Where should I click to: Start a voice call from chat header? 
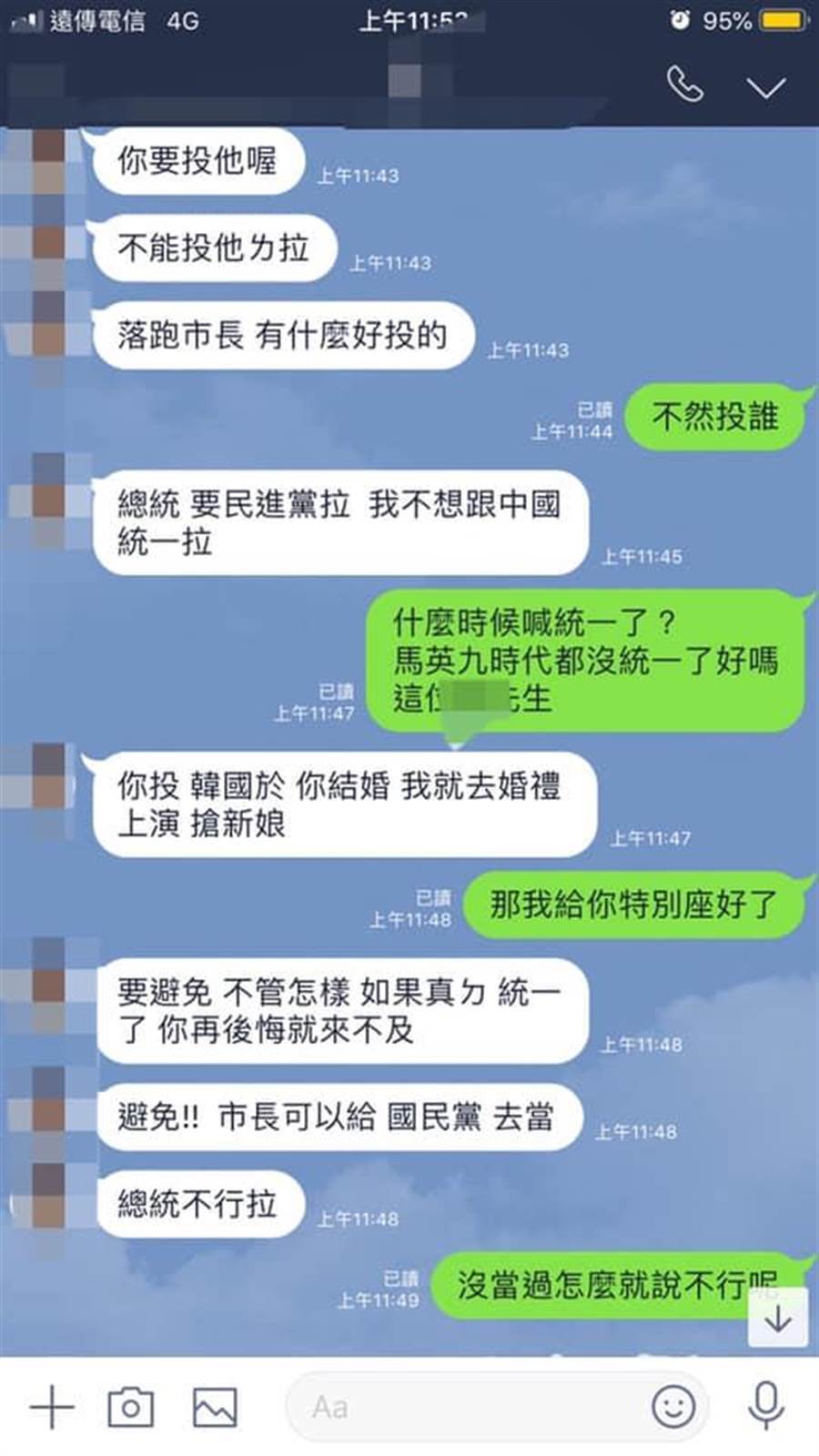(x=684, y=86)
